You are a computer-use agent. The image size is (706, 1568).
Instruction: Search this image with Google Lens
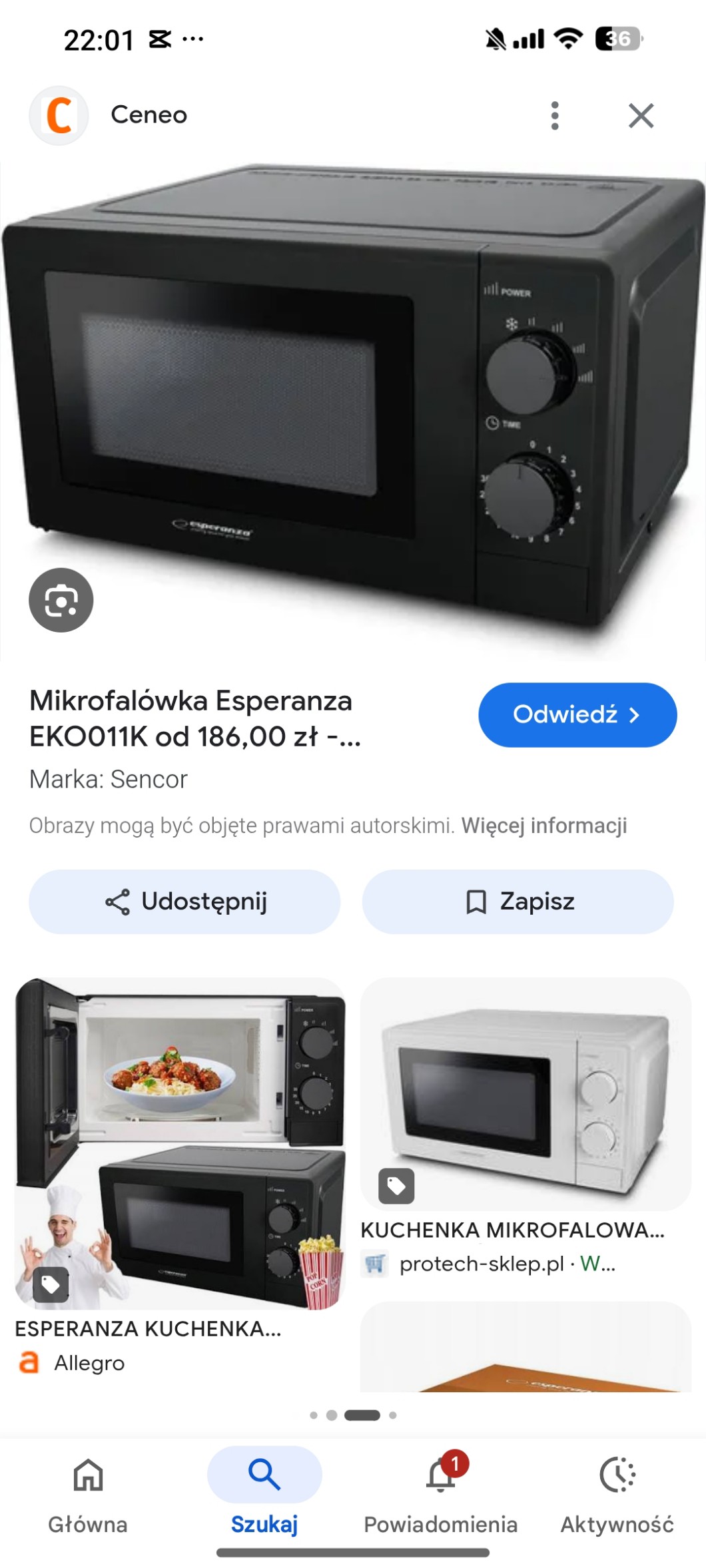point(61,600)
